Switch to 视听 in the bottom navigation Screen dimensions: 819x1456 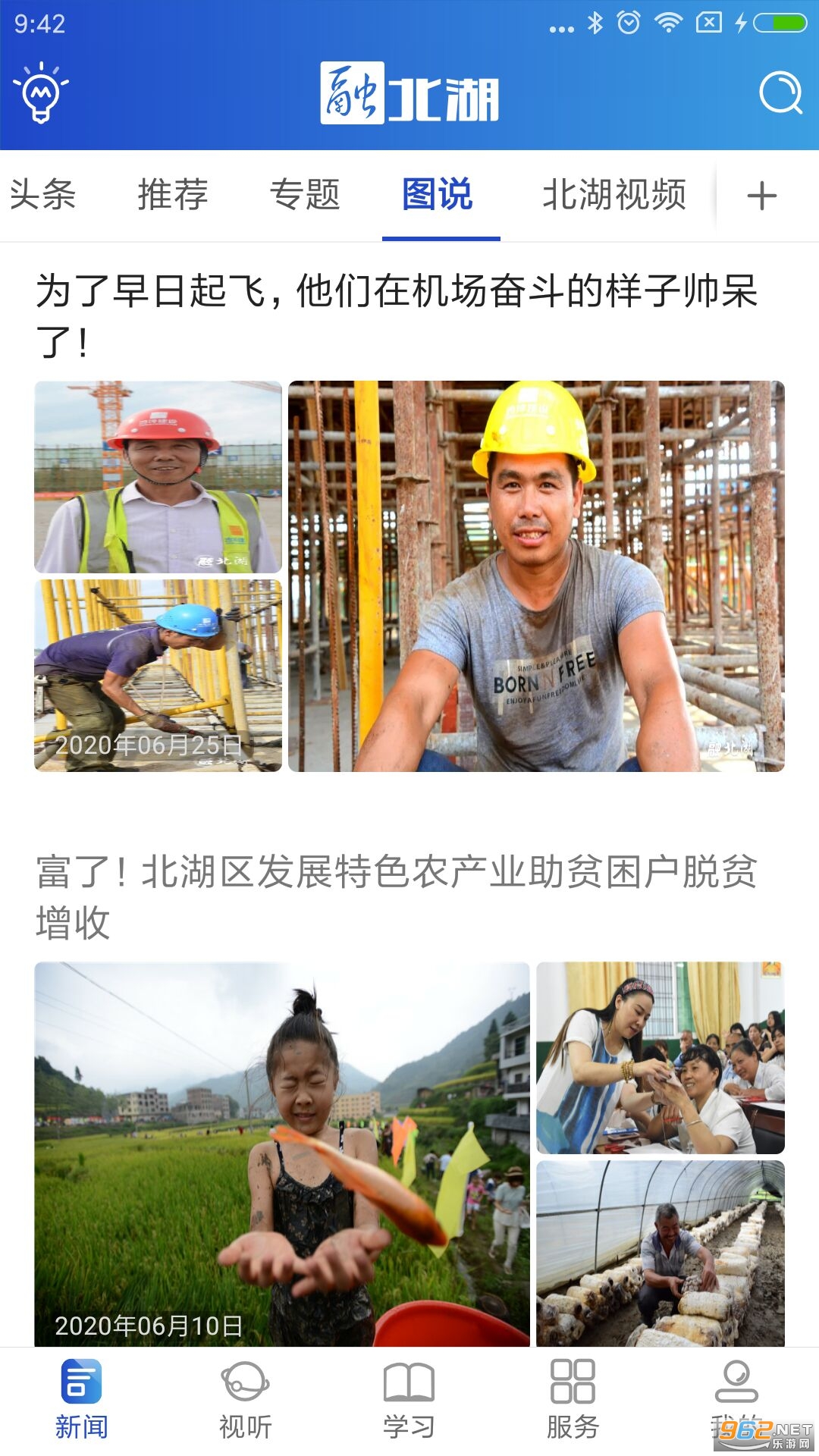pyautogui.click(x=245, y=1400)
